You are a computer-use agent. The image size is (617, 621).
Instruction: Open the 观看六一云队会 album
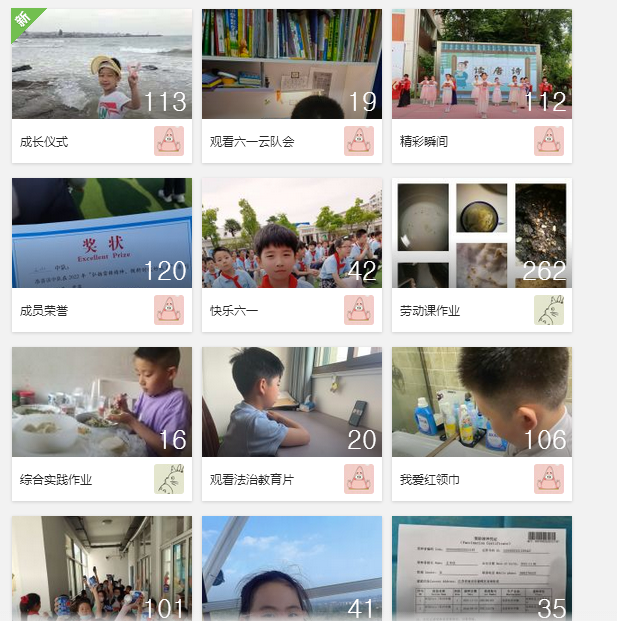click(x=291, y=65)
